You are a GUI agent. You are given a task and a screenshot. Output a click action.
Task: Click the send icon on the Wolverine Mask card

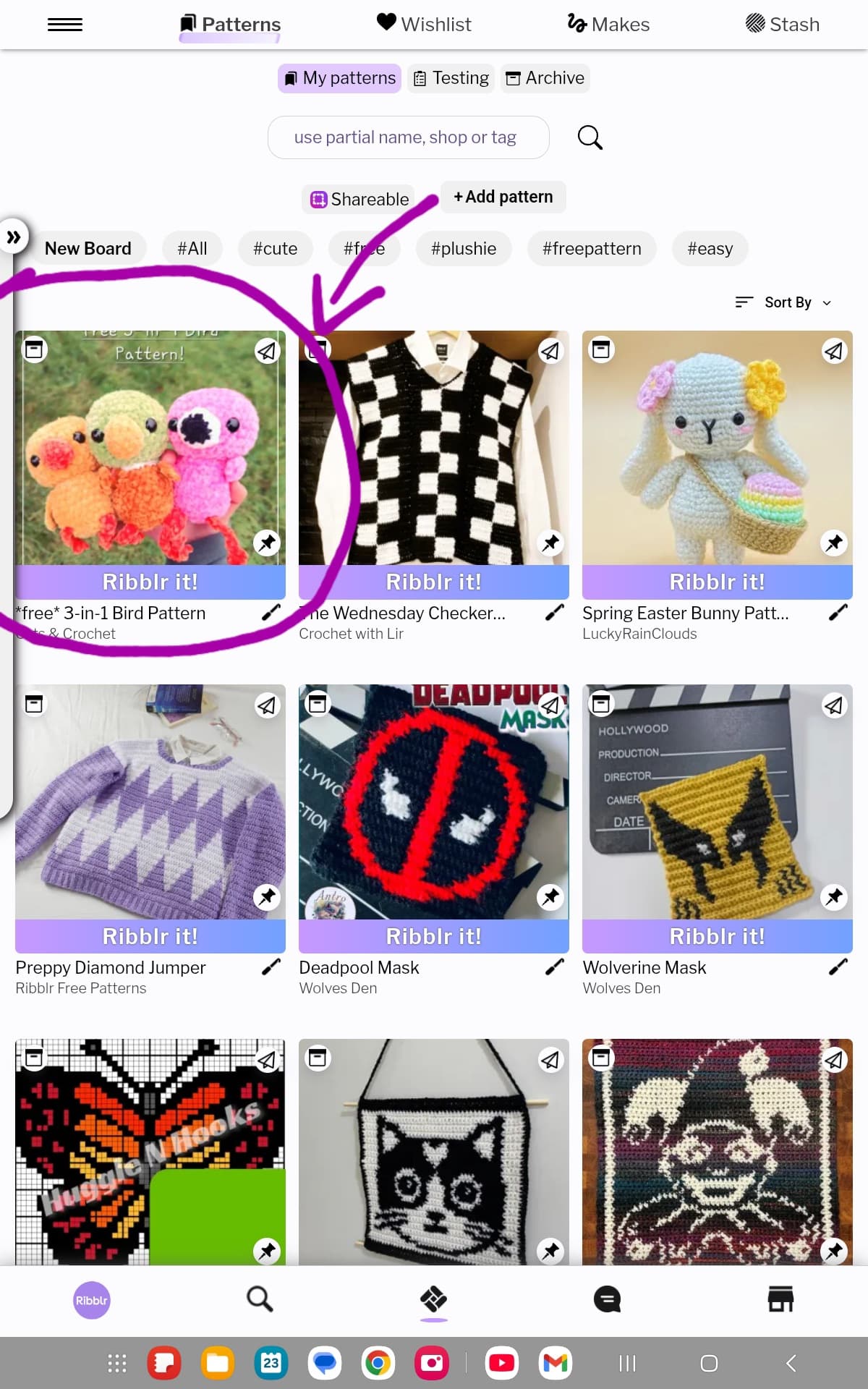(833, 705)
